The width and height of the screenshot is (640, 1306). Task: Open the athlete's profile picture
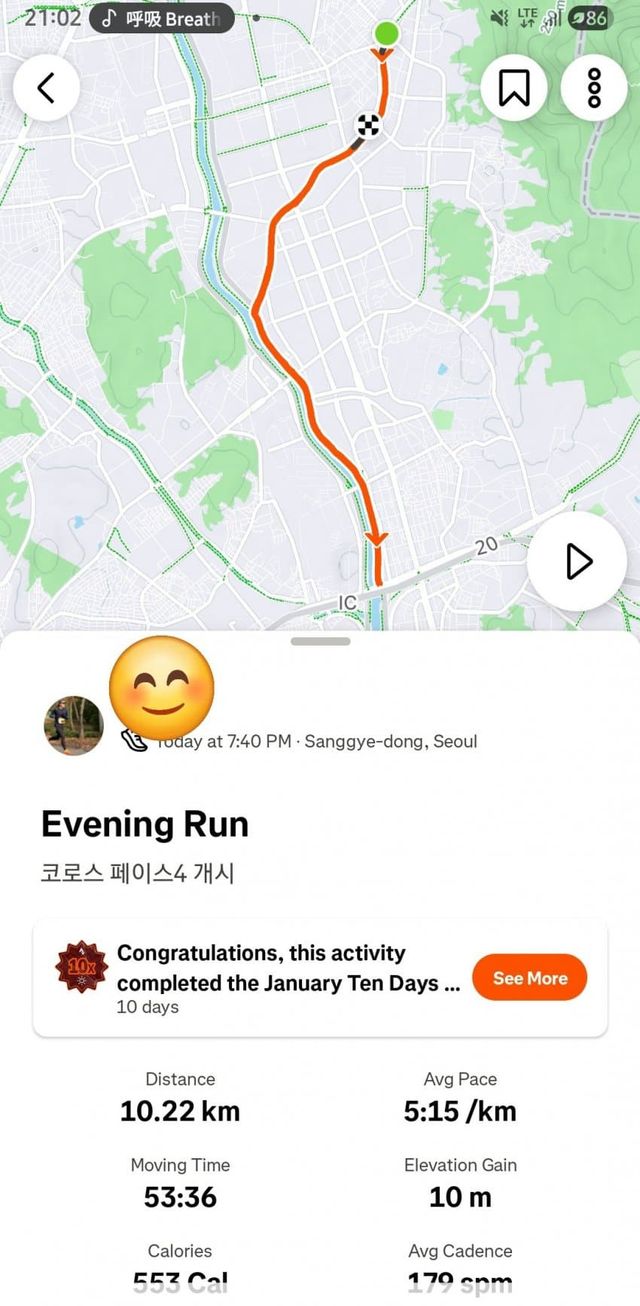74,726
